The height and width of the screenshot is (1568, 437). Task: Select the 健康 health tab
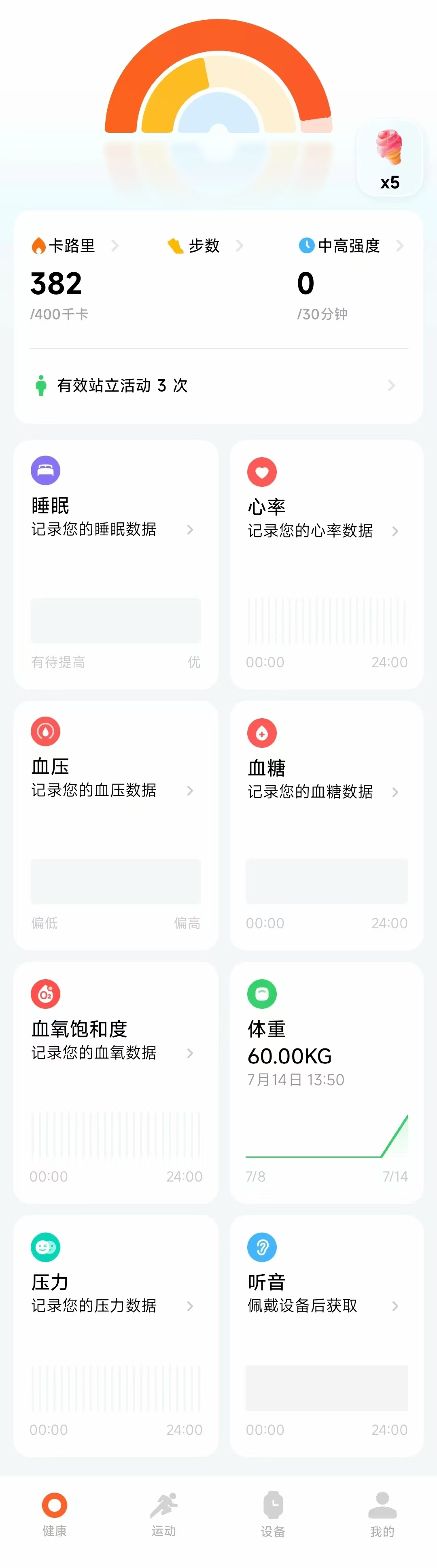click(x=54, y=1513)
